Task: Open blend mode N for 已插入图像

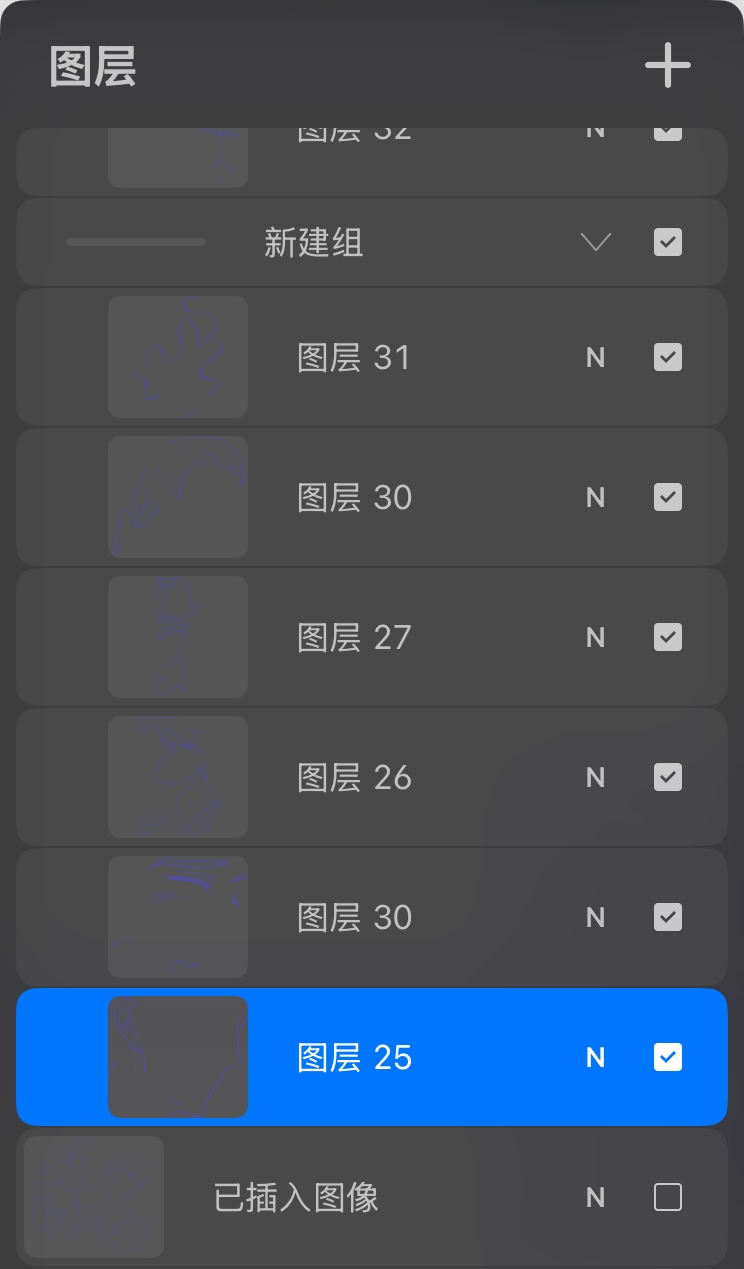Action: click(596, 1198)
